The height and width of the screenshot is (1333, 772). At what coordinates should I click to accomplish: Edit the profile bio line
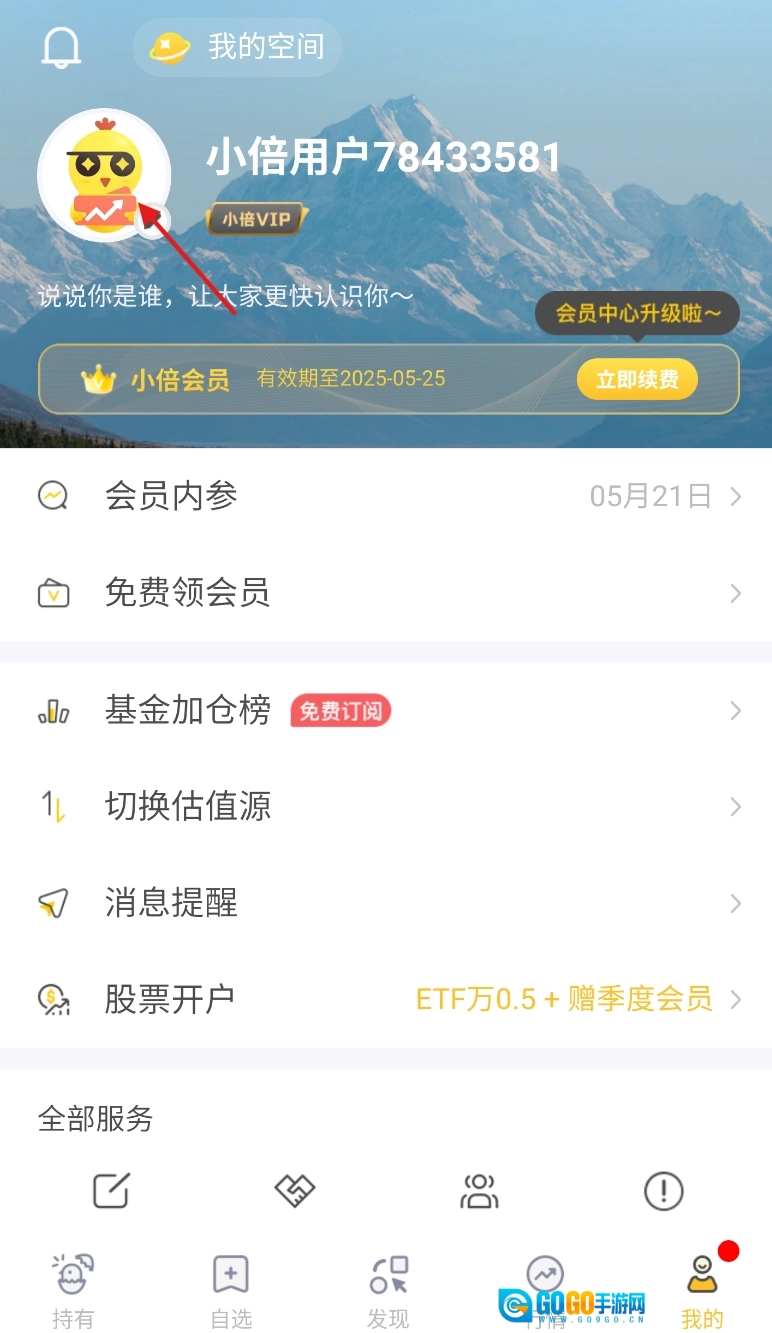(x=226, y=296)
